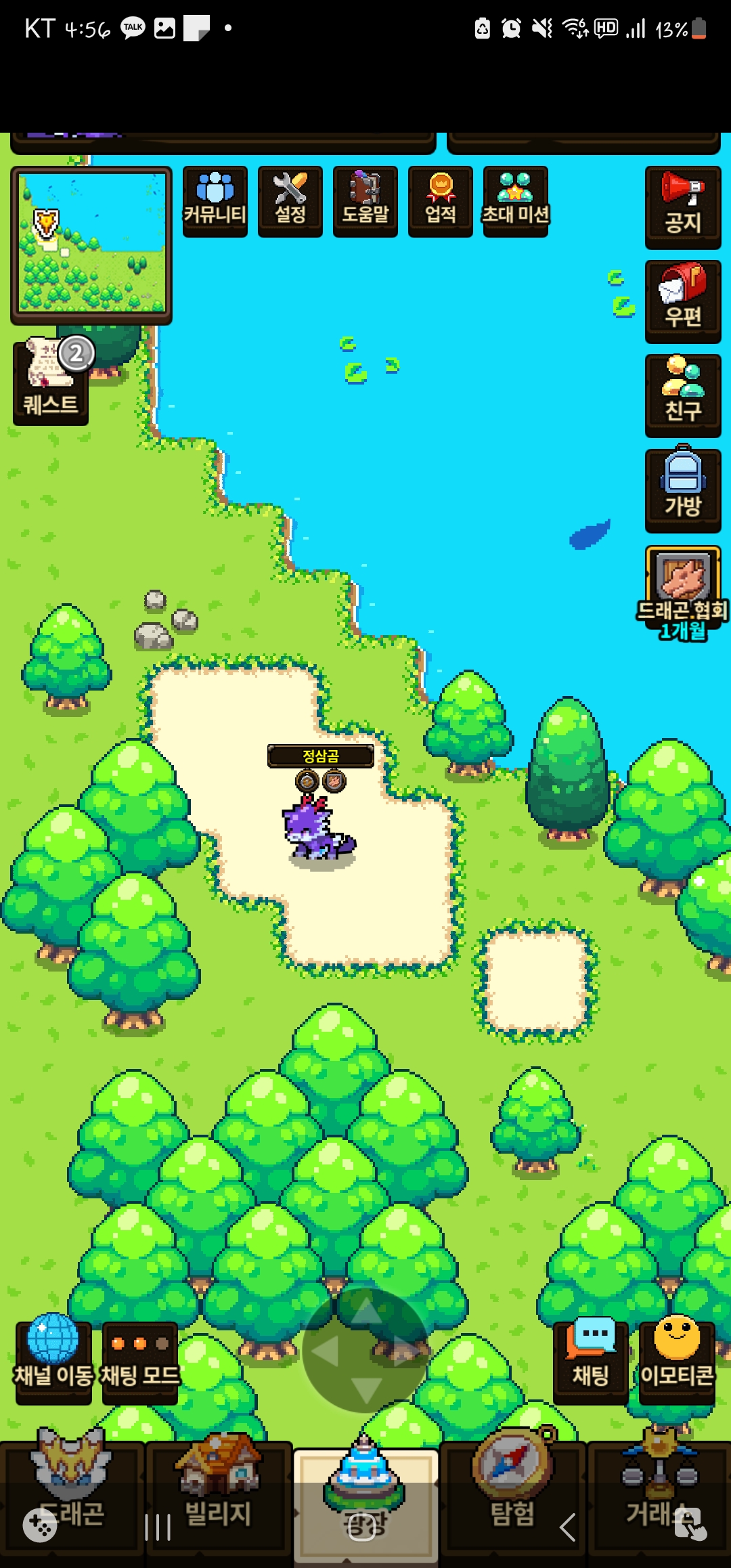Tap the 드래곤 협회 1개월 button
Image resolution: width=731 pixels, height=1568 pixels.
coord(683,590)
